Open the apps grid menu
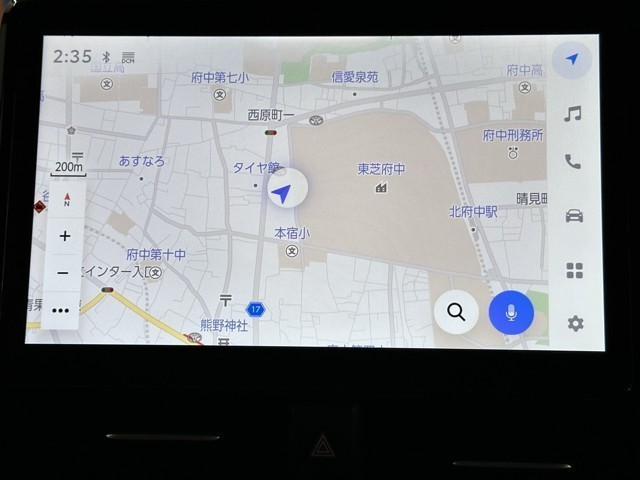Viewport: 640px width, 480px height. click(x=574, y=271)
